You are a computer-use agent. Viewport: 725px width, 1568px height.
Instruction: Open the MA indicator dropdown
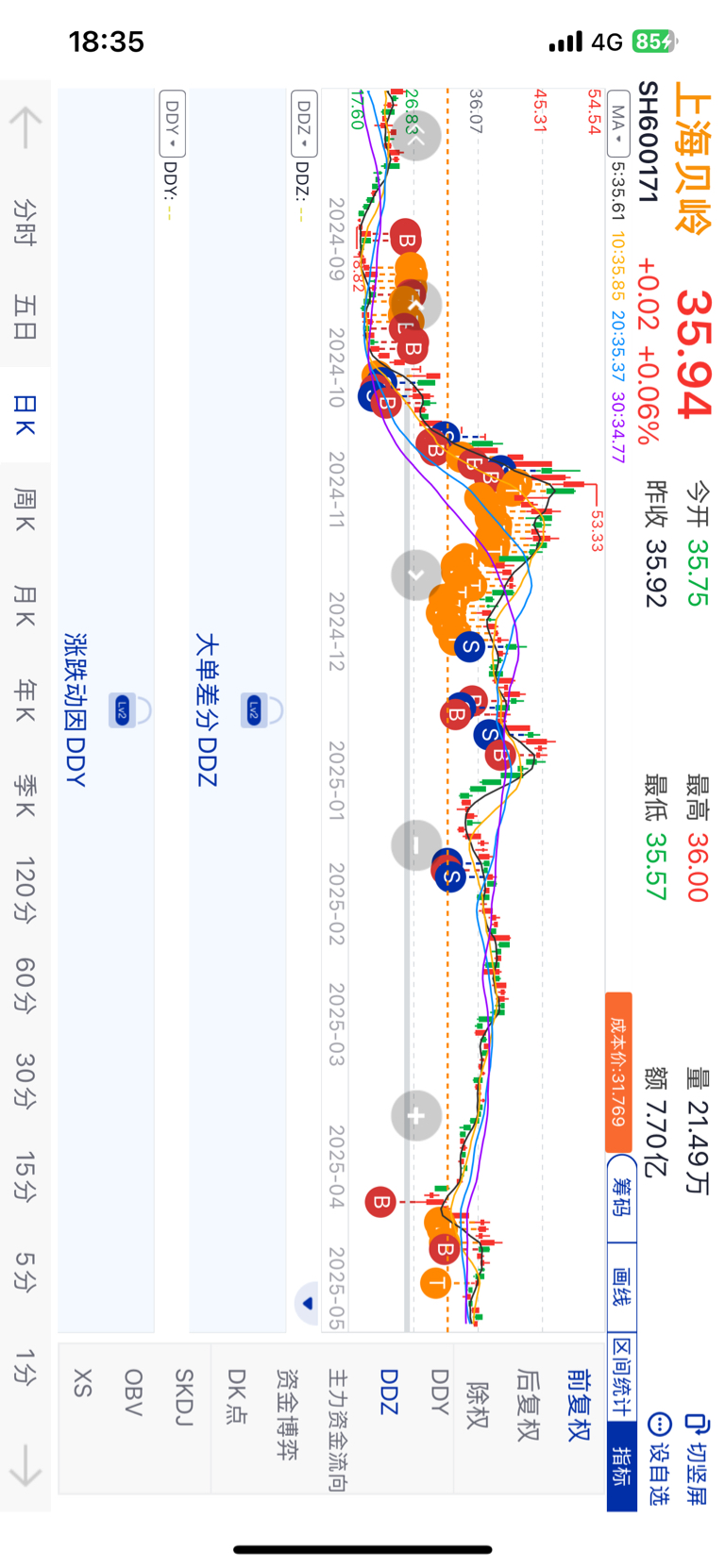pos(619,124)
